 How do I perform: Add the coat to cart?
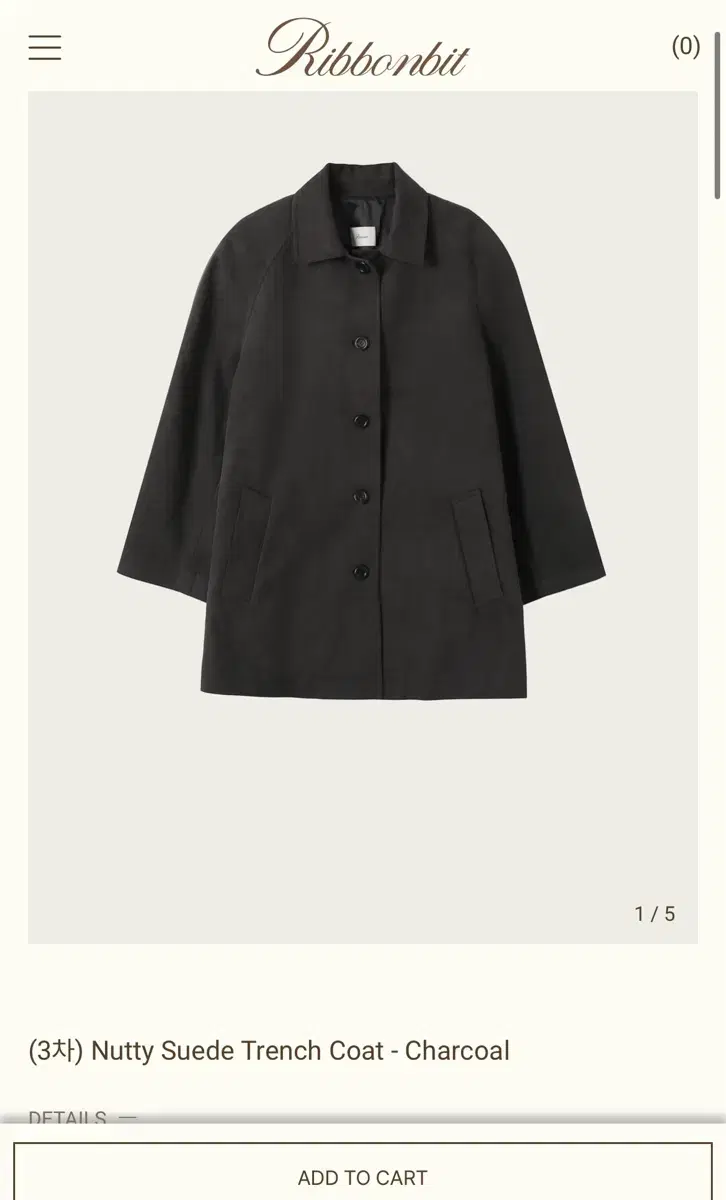(363, 1177)
